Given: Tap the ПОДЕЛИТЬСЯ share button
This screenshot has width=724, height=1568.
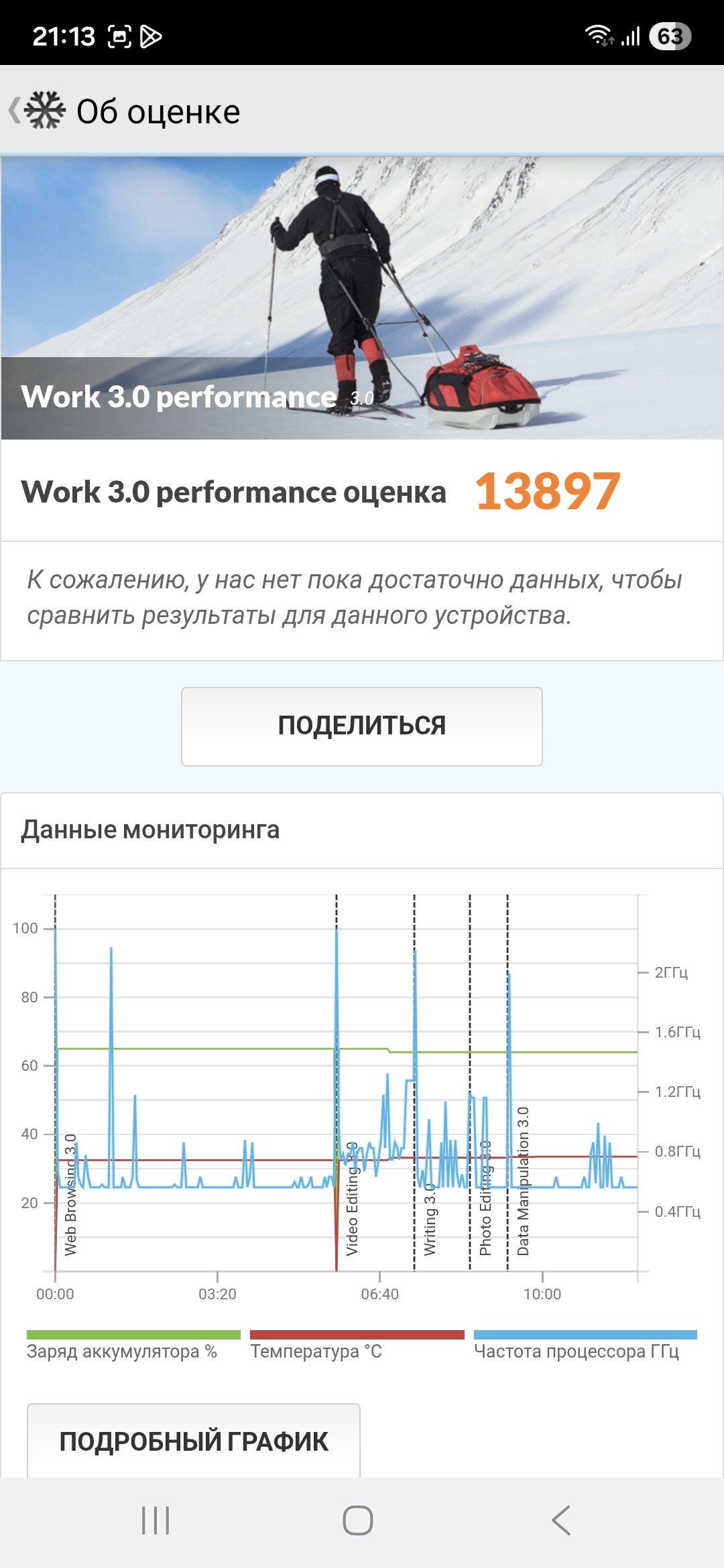Looking at the screenshot, I should (361, 726).
